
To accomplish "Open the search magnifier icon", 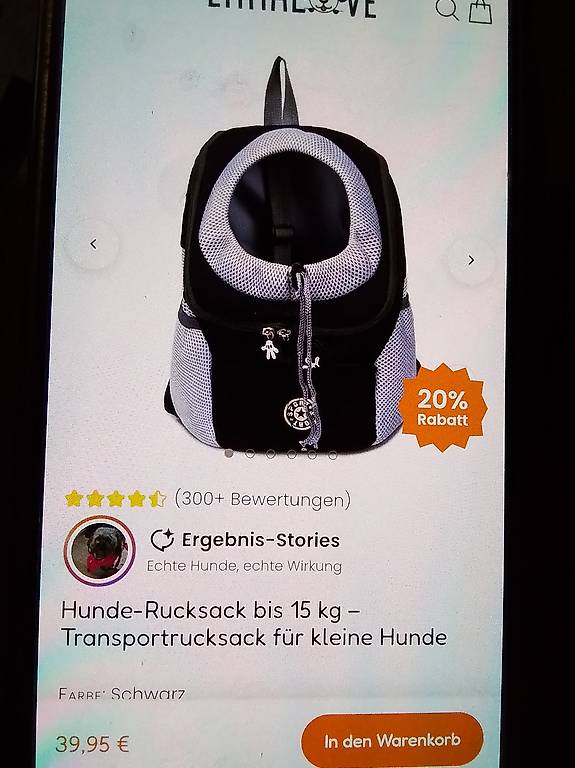I will click(x=447, y=9).
